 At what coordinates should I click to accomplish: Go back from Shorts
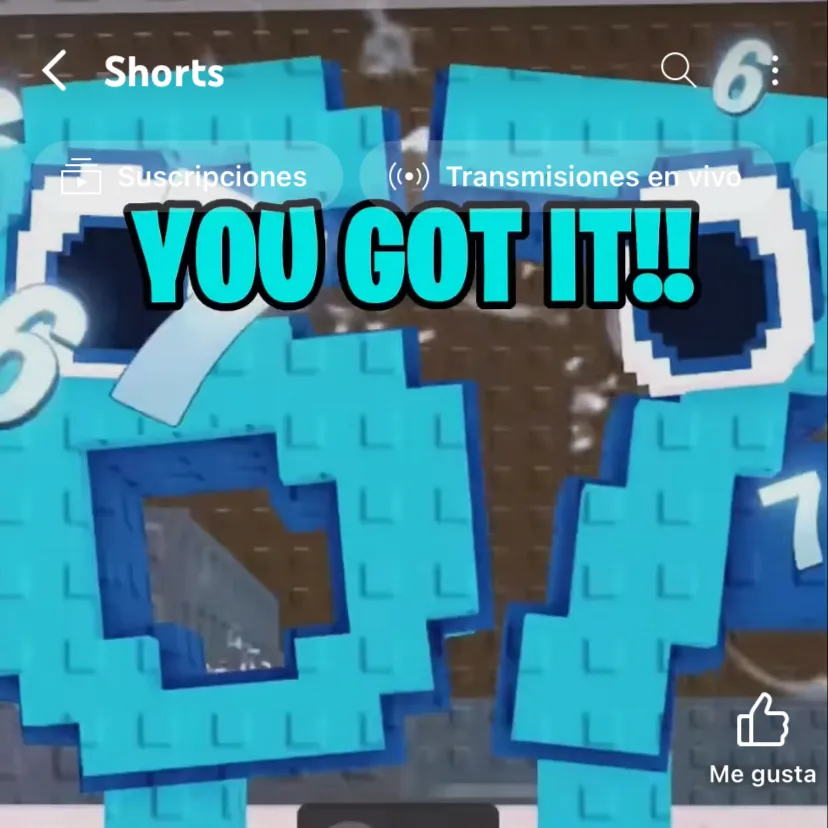54,71
